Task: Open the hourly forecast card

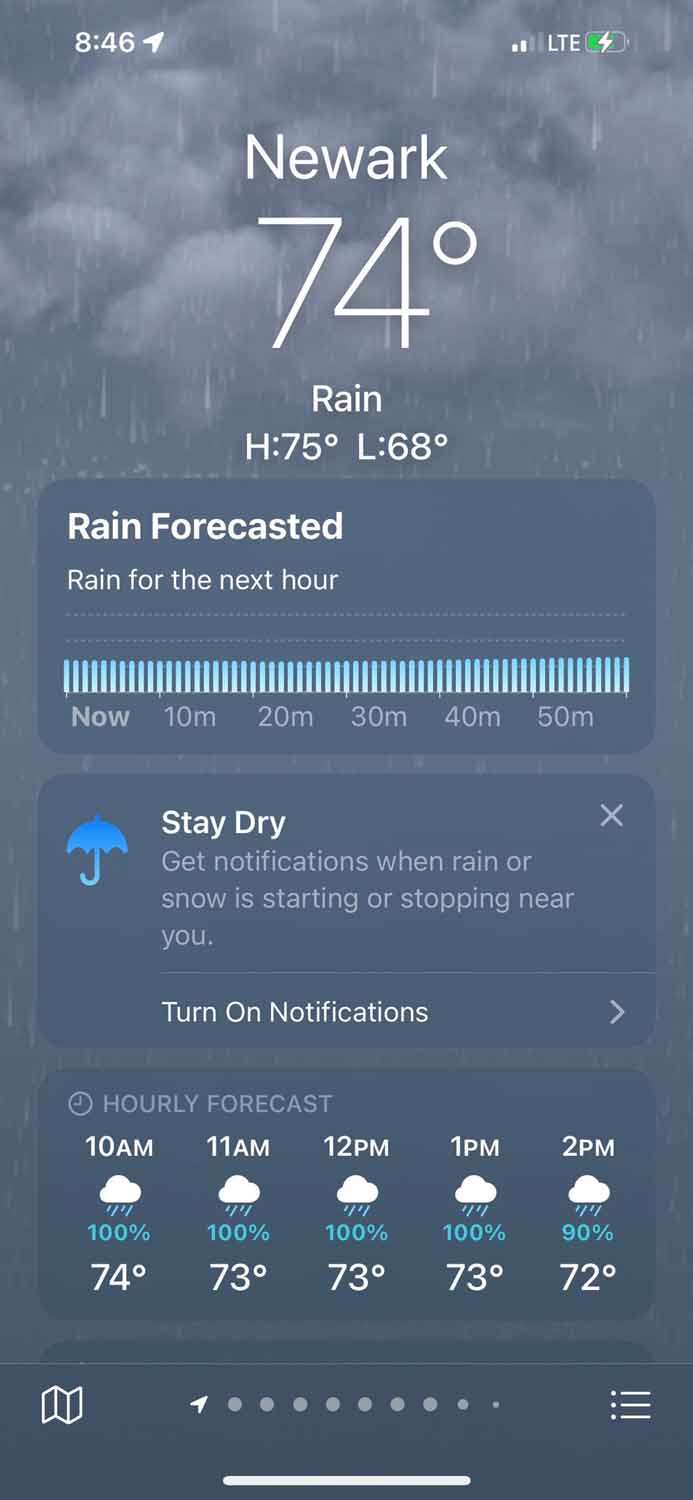Action: [346, 1192]
